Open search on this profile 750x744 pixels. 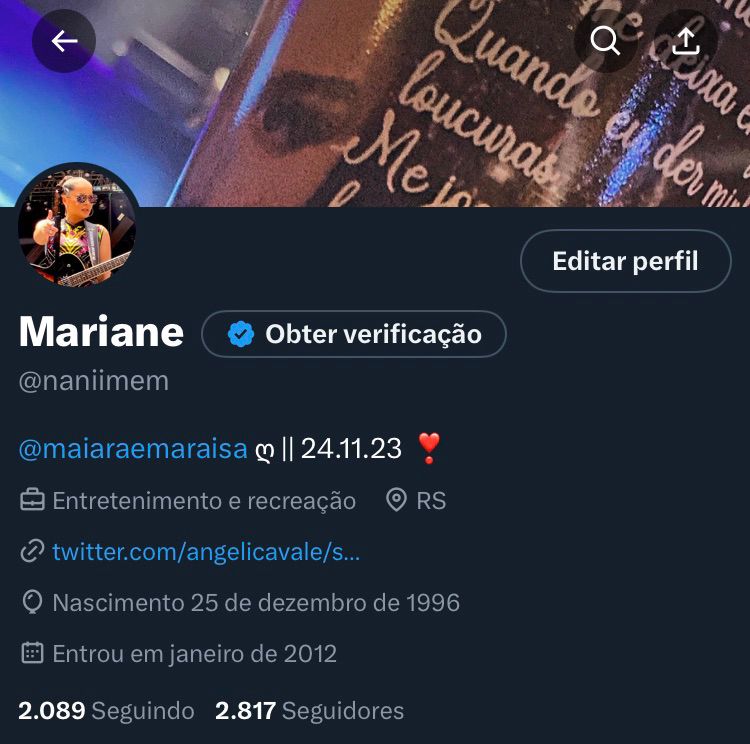(x=605, y=41)
